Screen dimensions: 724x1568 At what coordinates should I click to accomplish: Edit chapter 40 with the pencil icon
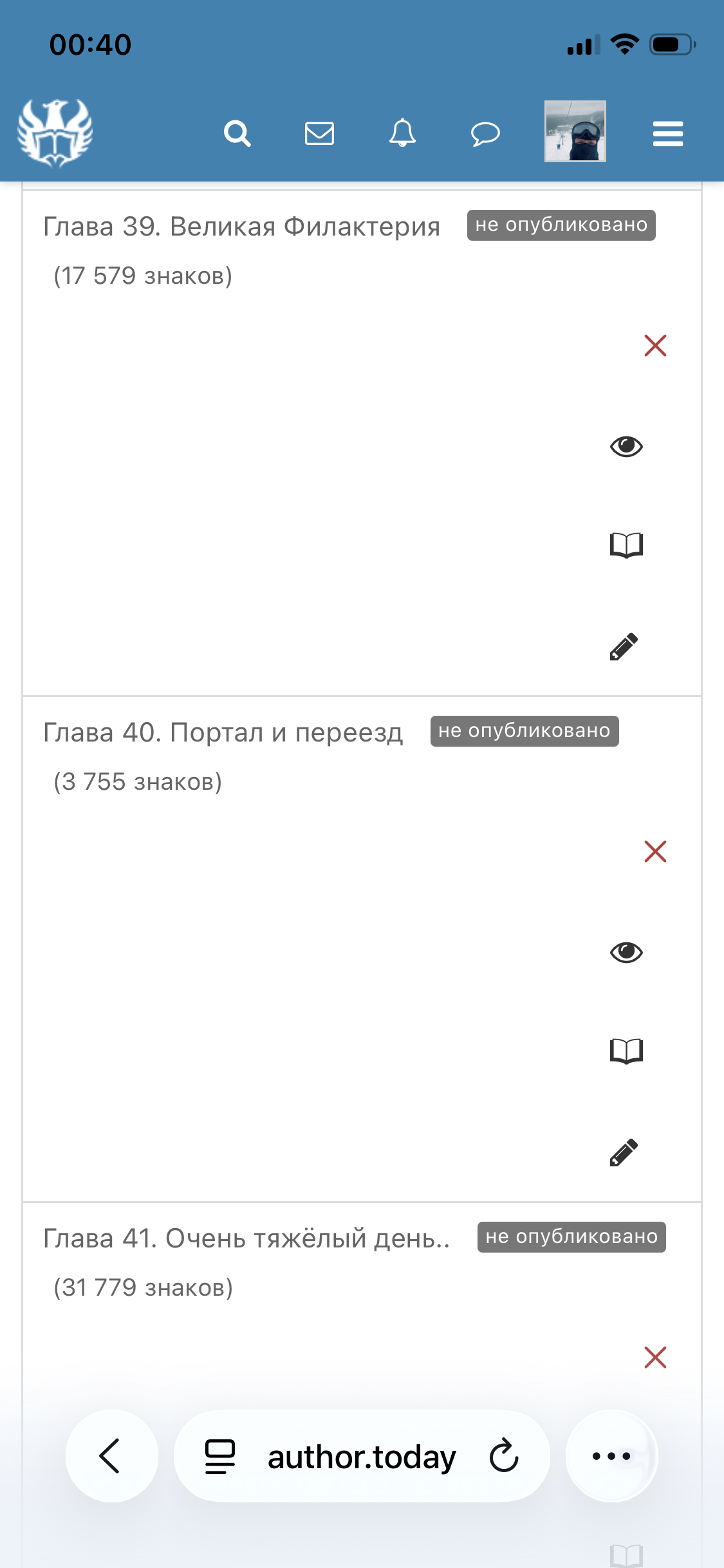pos(624,1152)
